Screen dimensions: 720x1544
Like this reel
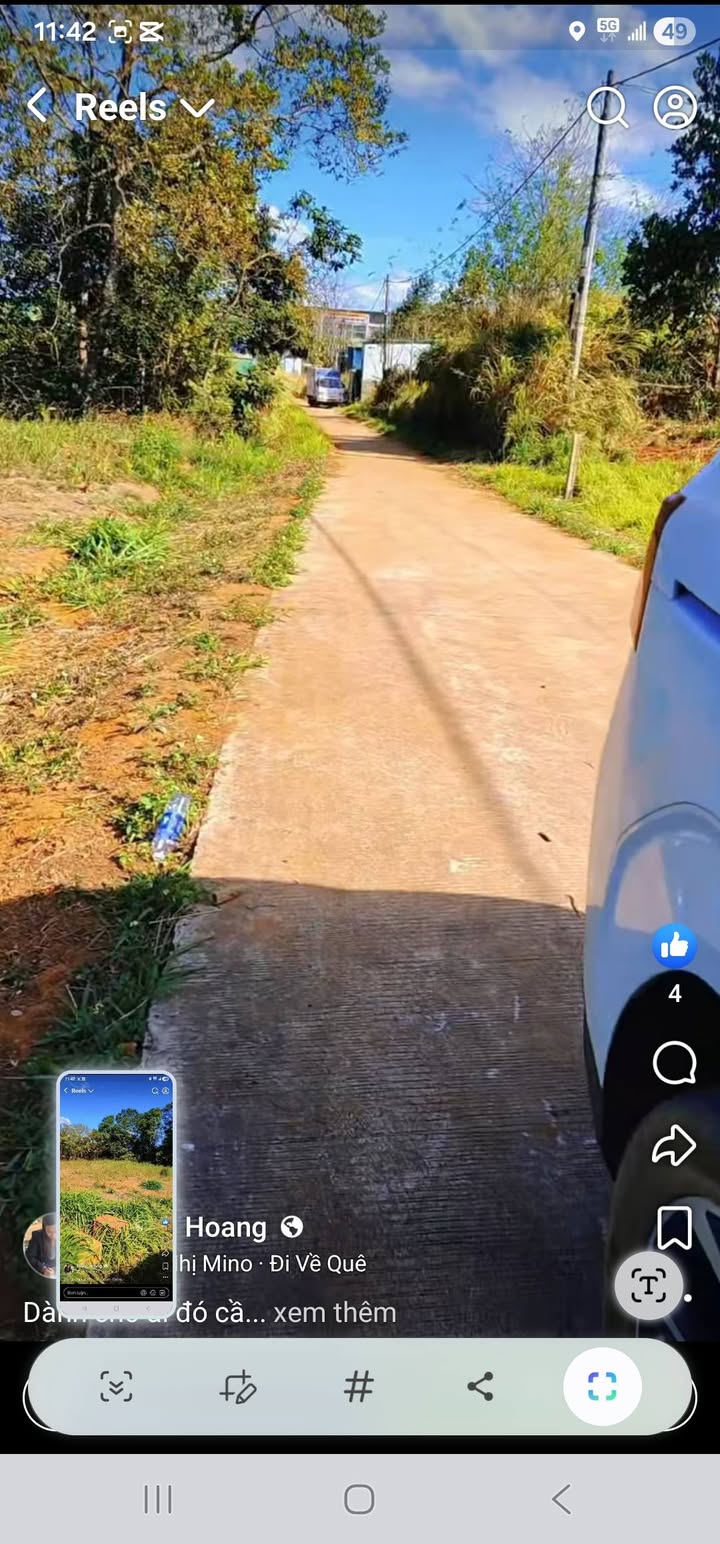[x=675, y=946]
